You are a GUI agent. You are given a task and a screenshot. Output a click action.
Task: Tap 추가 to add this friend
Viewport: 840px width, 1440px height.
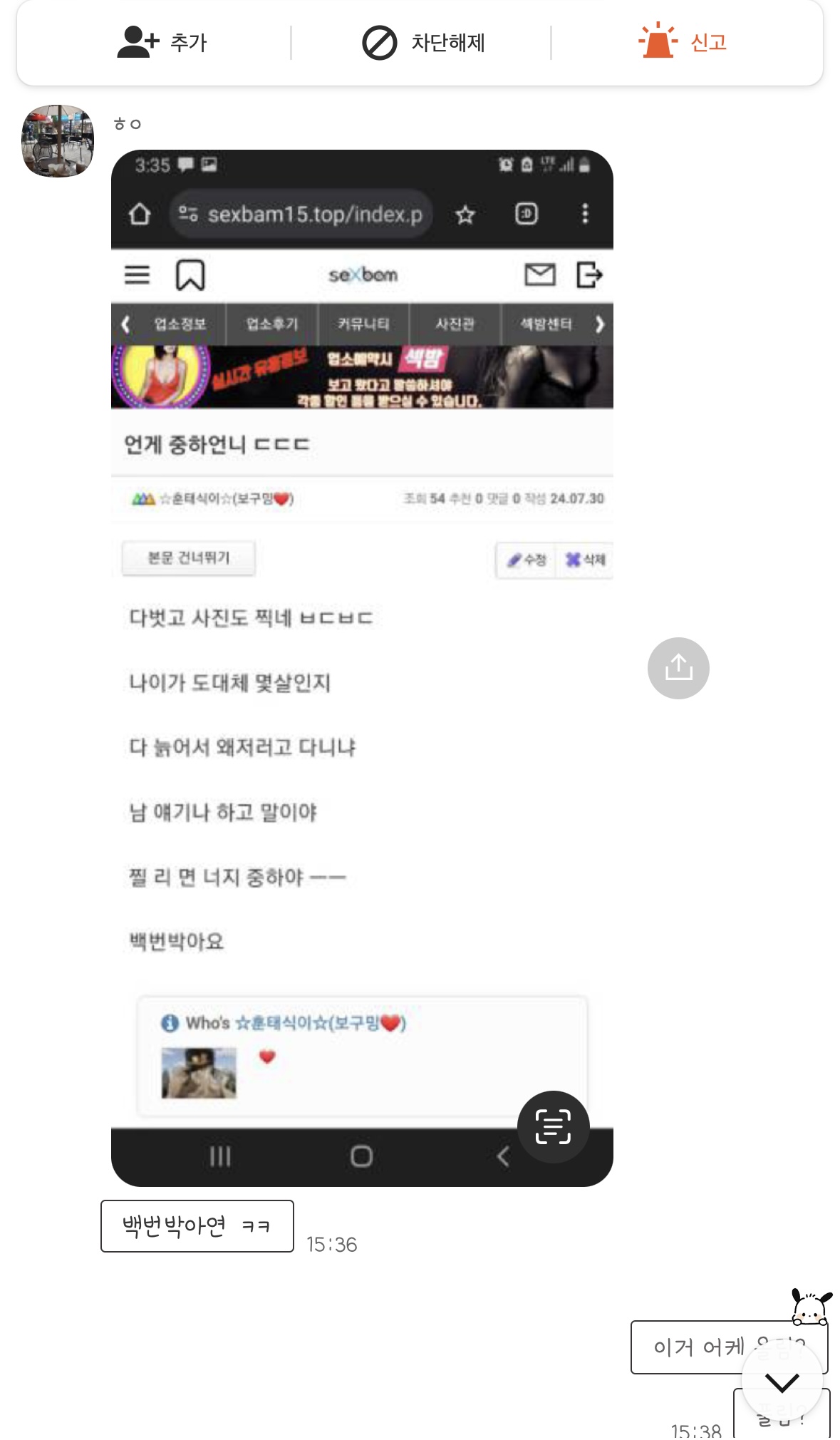point(162,43)
